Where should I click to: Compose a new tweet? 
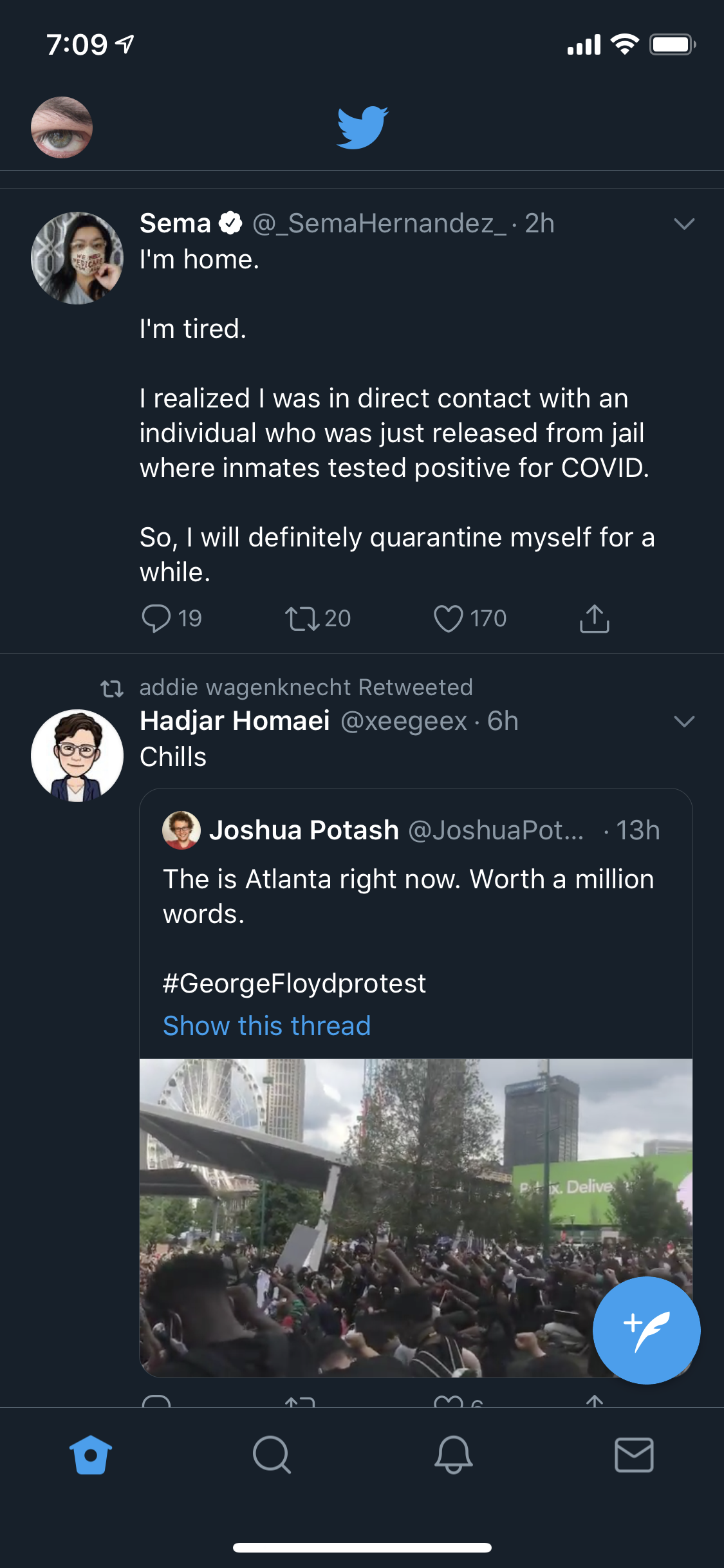tap(646, 1330)
